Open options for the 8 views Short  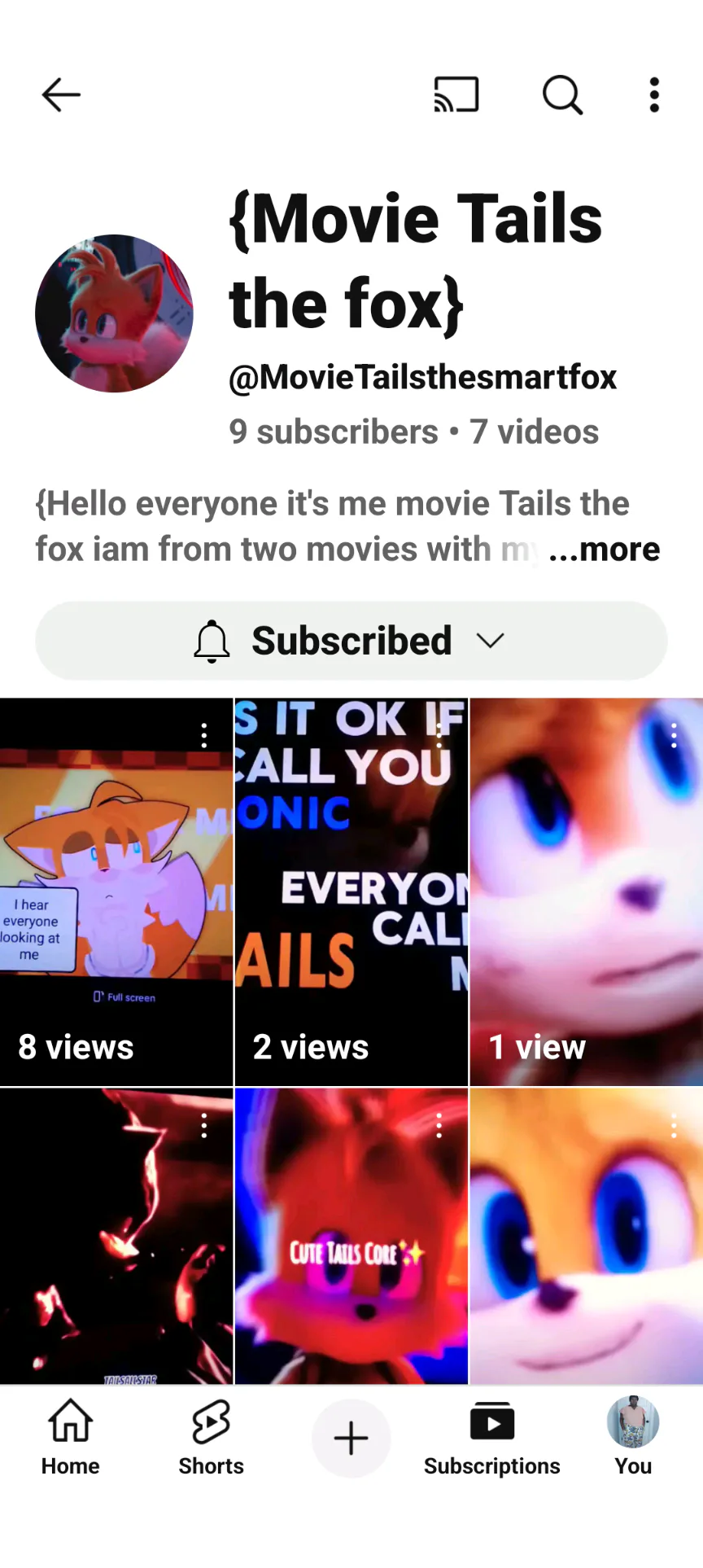204,735
